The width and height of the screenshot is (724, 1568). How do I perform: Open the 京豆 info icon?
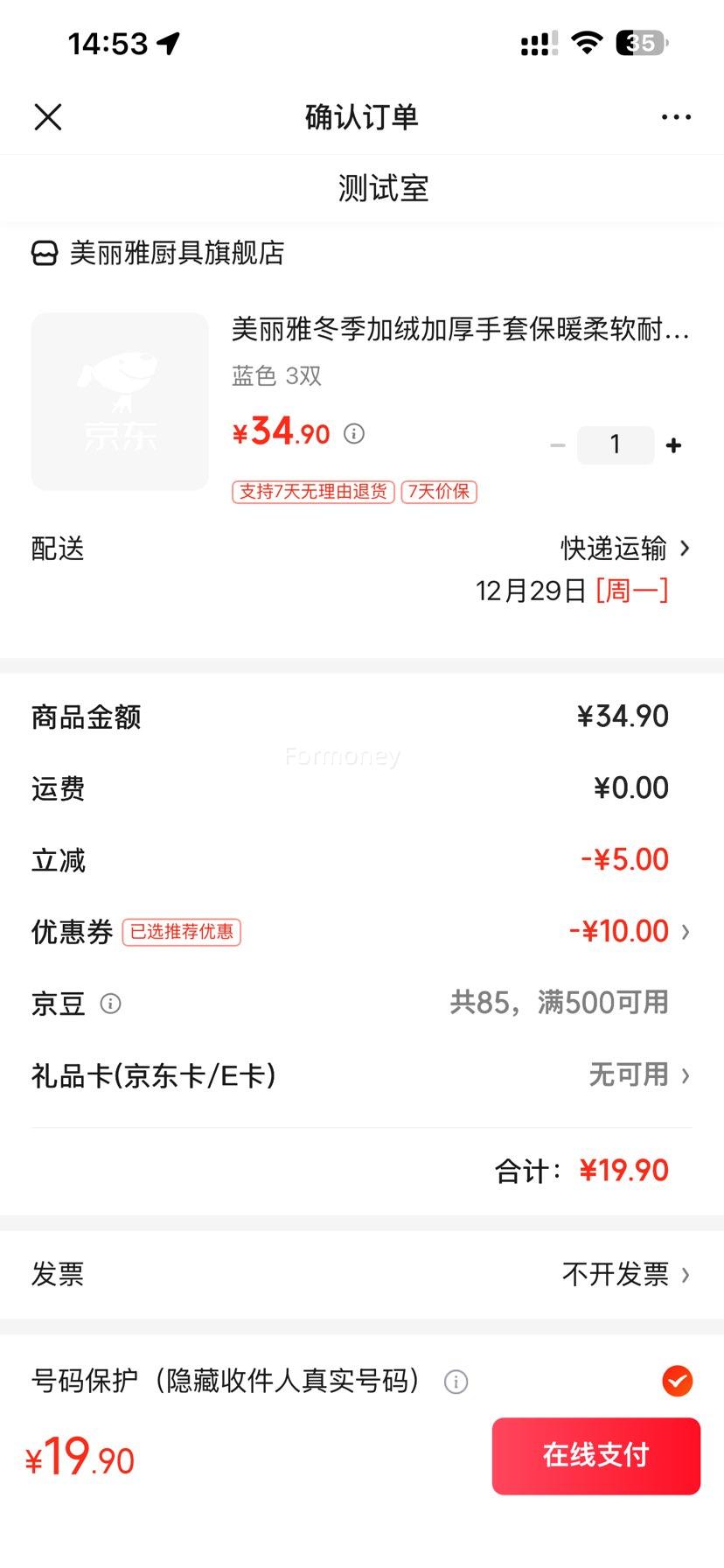110,1004
